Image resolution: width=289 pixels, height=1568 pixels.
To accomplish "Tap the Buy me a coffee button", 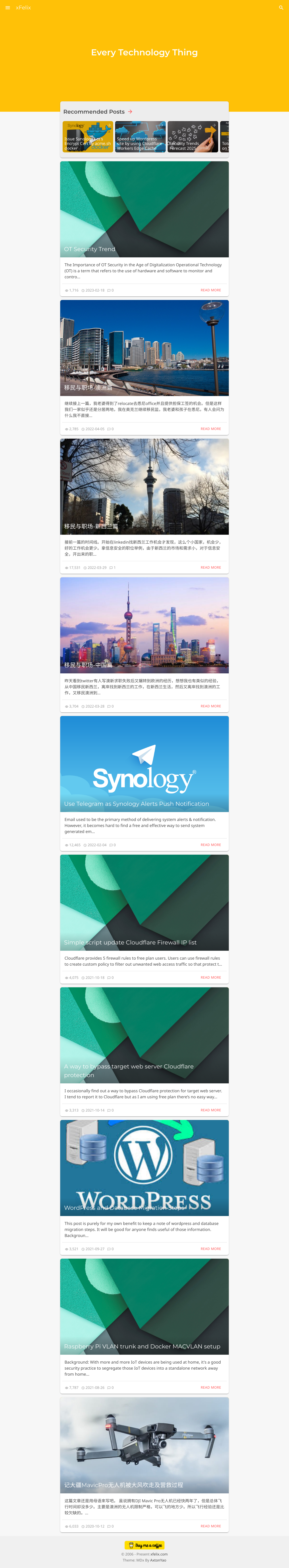I will [145, 1545].
